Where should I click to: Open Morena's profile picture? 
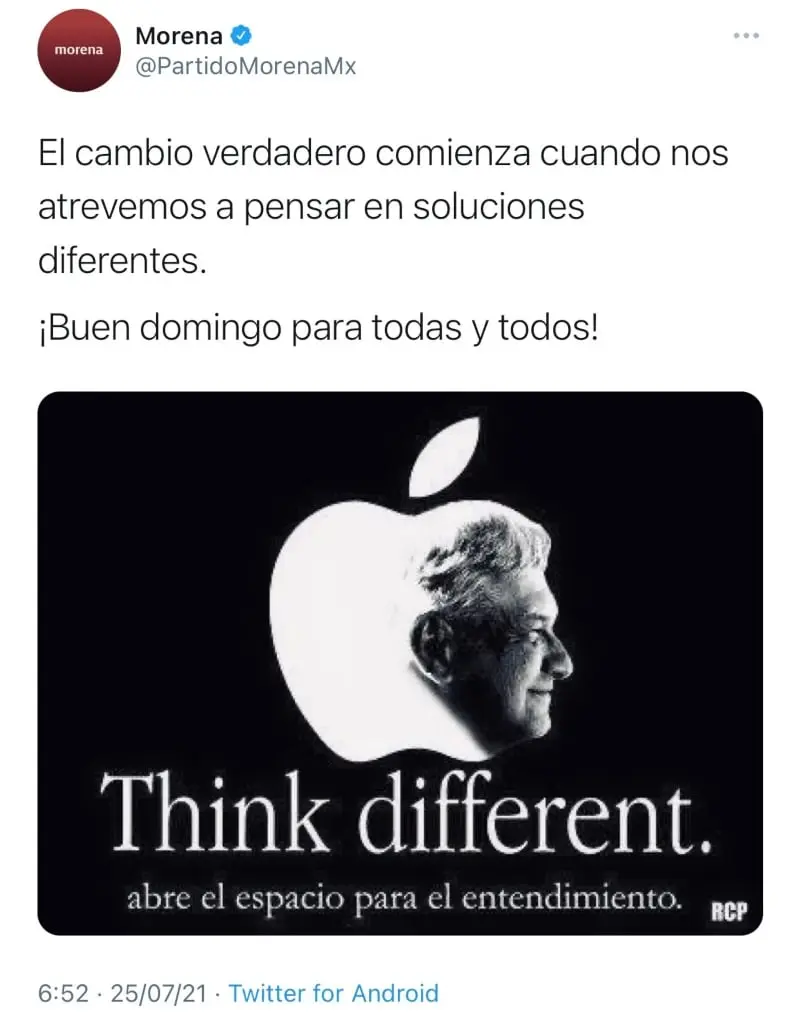pyautogui.click(x=78, y=50)
